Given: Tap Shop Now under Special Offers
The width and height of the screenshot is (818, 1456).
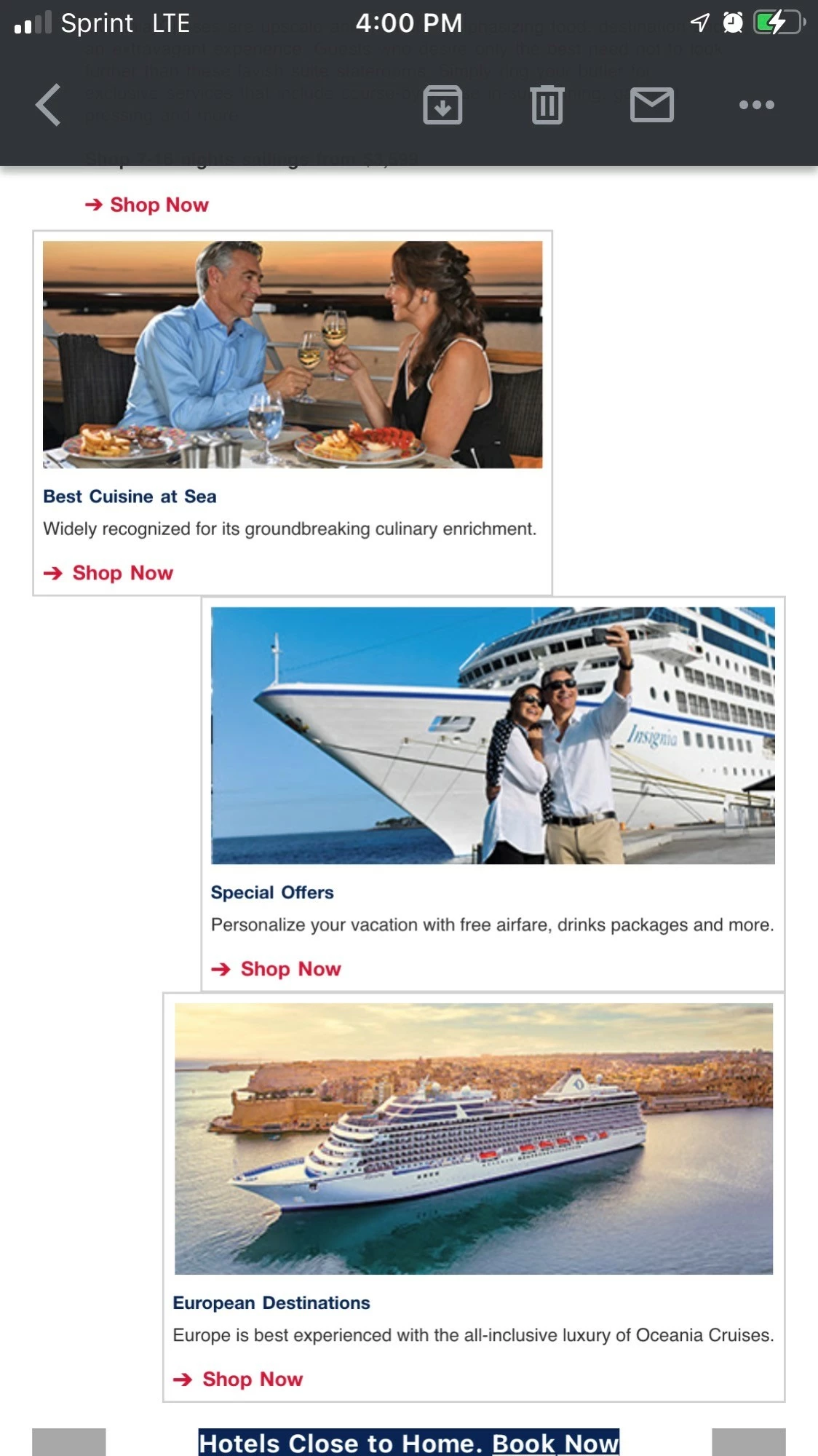Looking at the screenshot, I should click(x=290, y=969).
